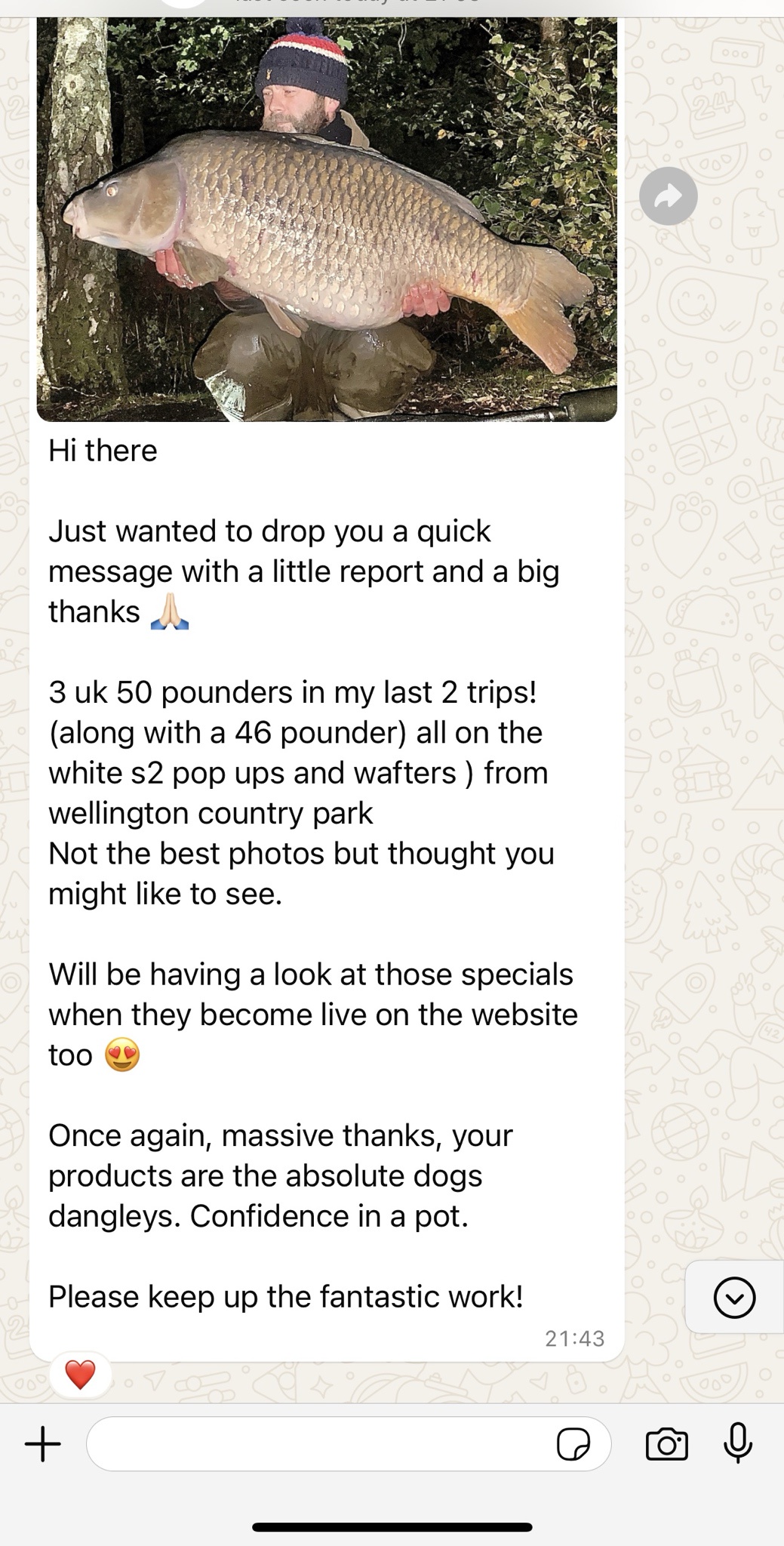Forward the carp photo message
Screen dimensions: 784x1546
click(668, 196)
